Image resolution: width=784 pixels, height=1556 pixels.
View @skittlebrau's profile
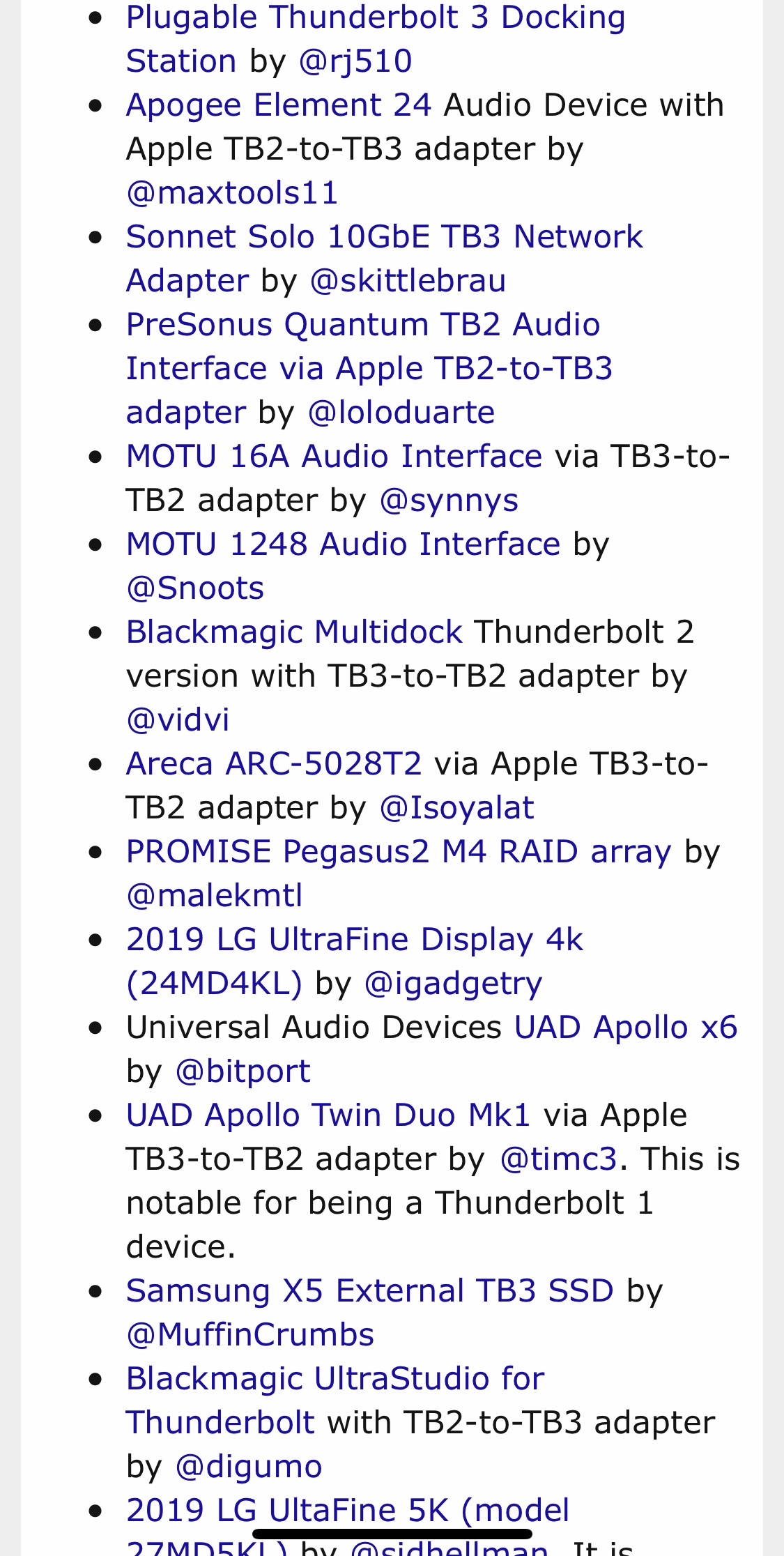pyautogui.click(x=408, y=281)
